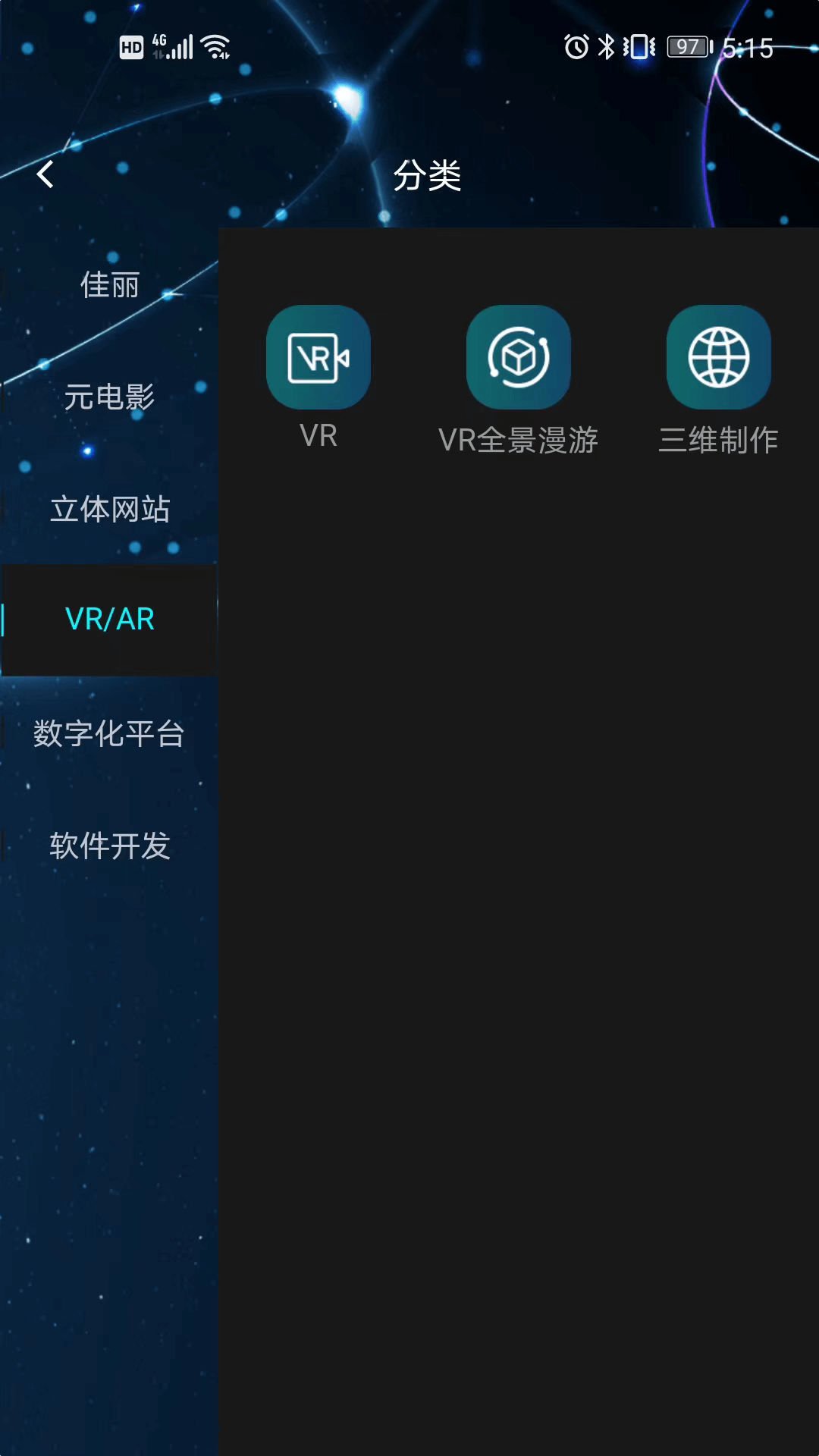Select the 佳丽 category
This screenshot has width=819, height=1456.
pos(109,285)
